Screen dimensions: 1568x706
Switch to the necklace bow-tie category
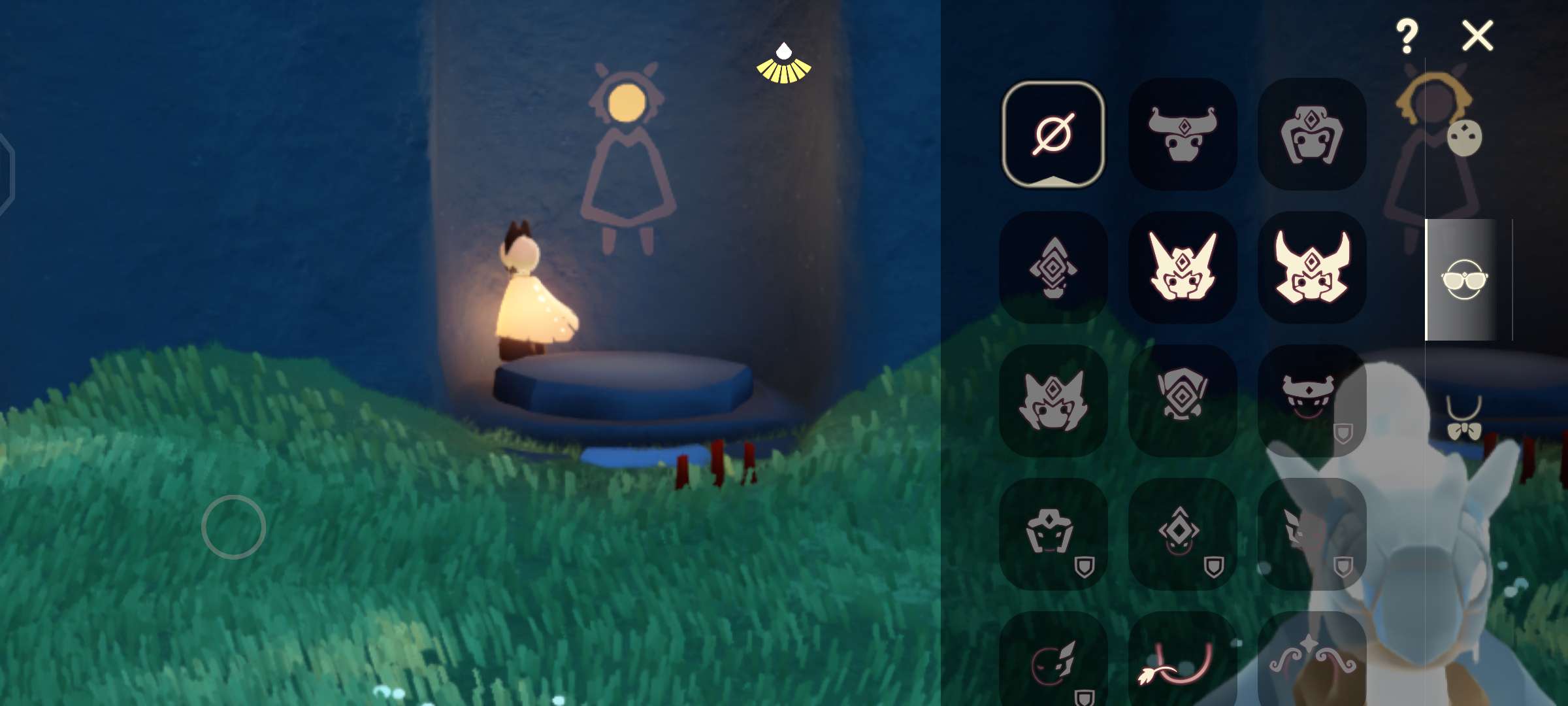click(x=1463, y=418)
